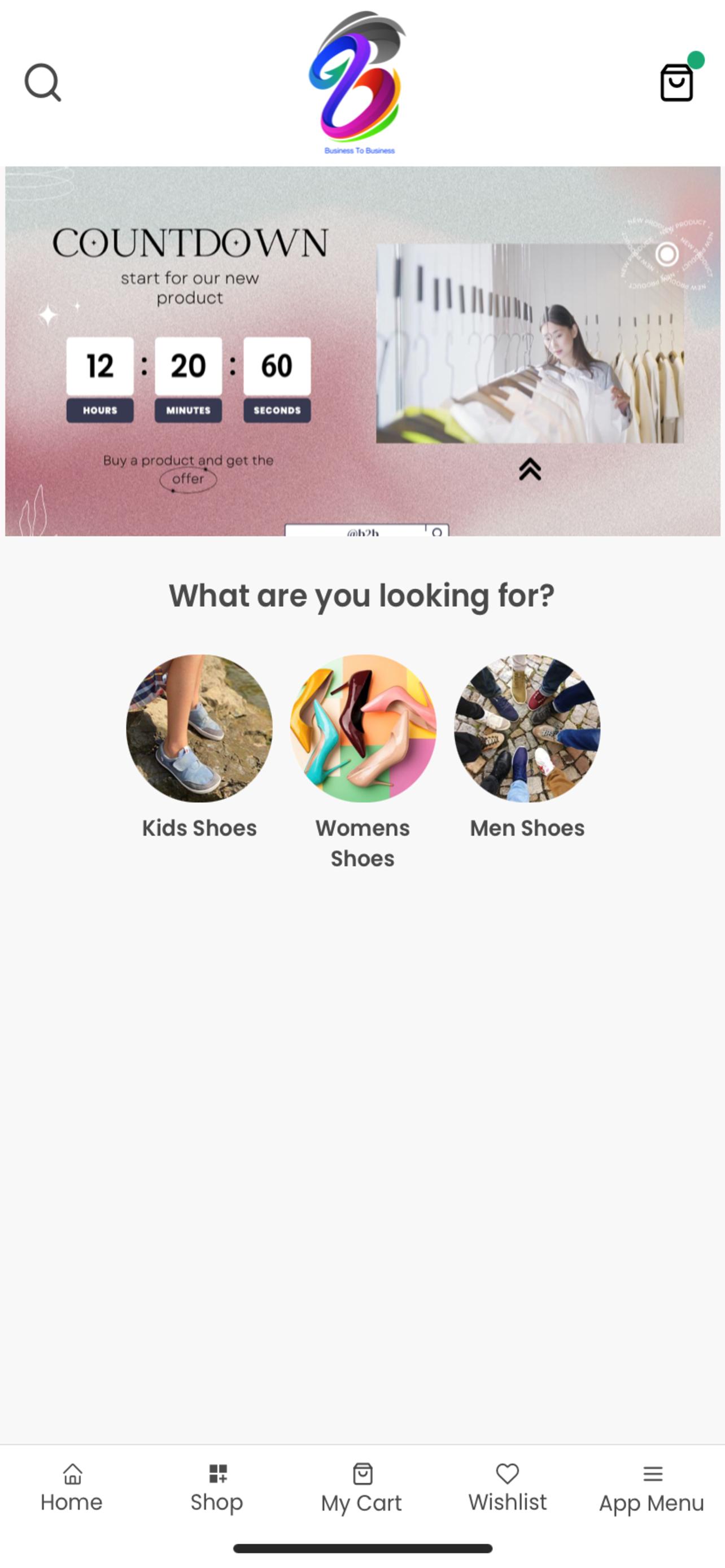Viewport: 725px width, 1568px height.
Task: Open the search icon
Action: click(42, 83)
